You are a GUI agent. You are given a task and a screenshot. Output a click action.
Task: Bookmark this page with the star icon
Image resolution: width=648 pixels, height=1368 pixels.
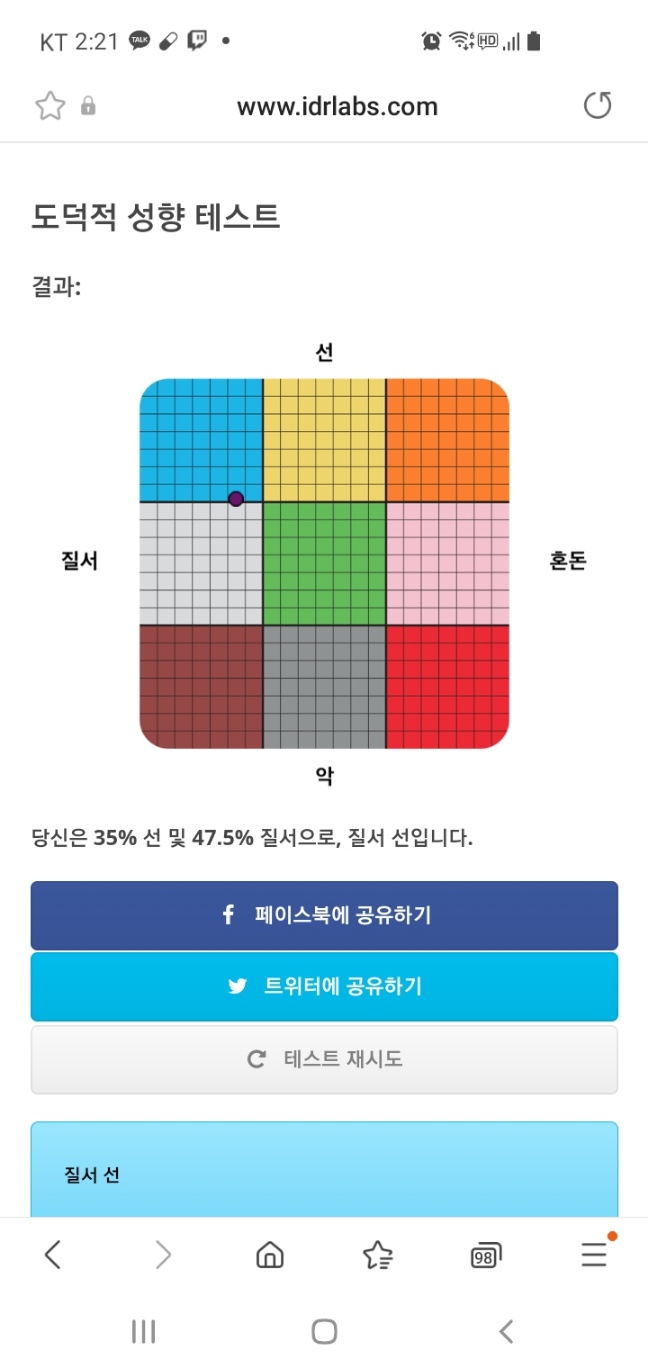click(x=50, y=106)
